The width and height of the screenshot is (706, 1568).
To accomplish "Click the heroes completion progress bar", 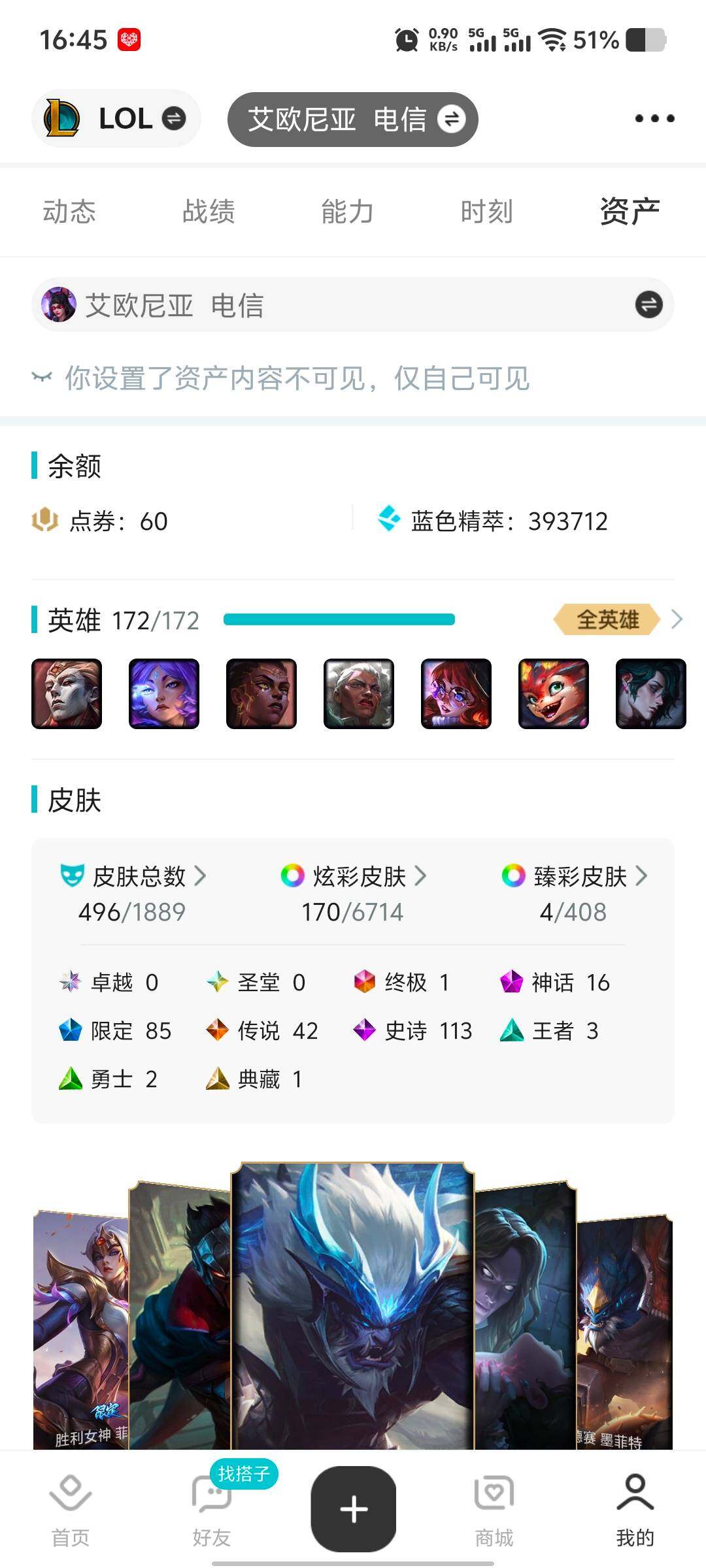I will click(340, 619).
